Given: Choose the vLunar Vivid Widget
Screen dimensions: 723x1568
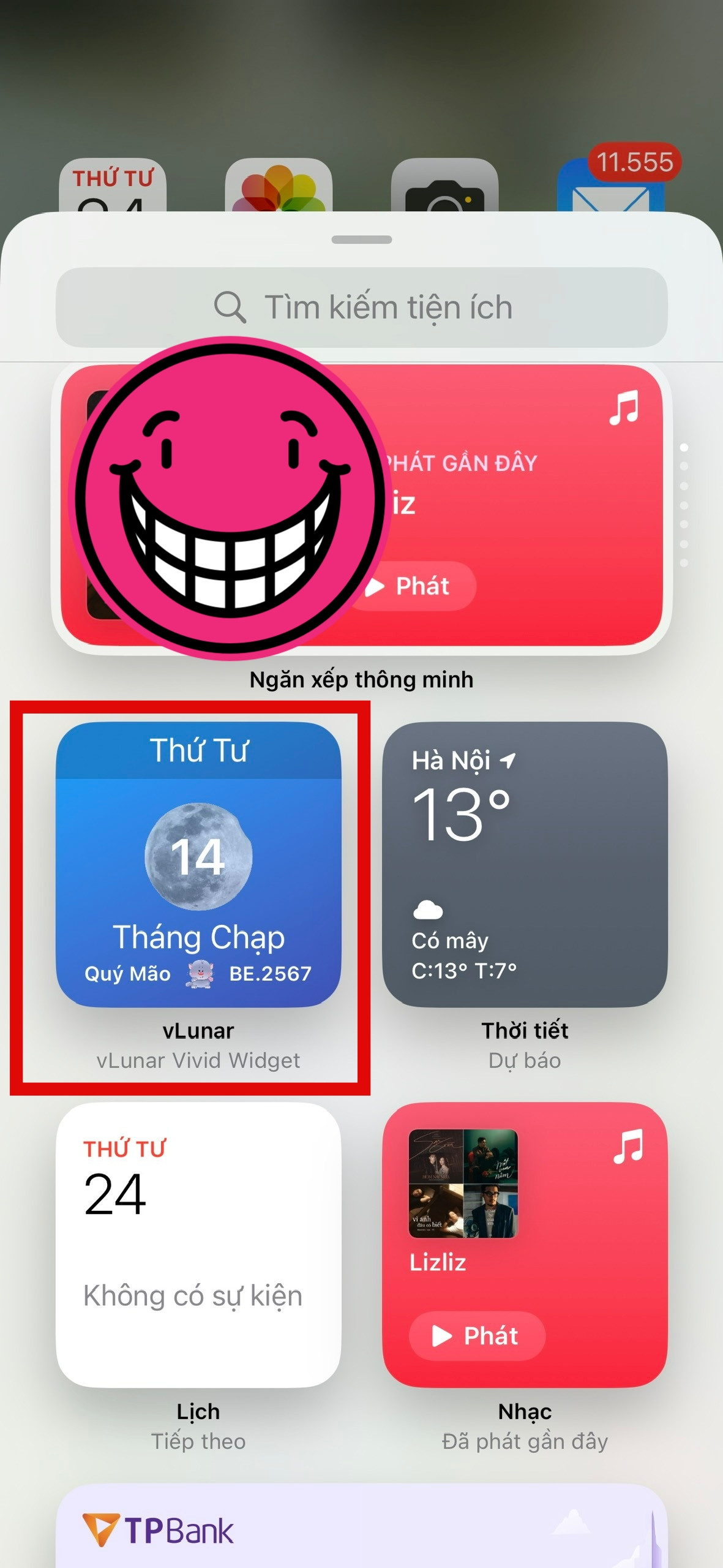Looking at the screenshot, I should (198, 864).
